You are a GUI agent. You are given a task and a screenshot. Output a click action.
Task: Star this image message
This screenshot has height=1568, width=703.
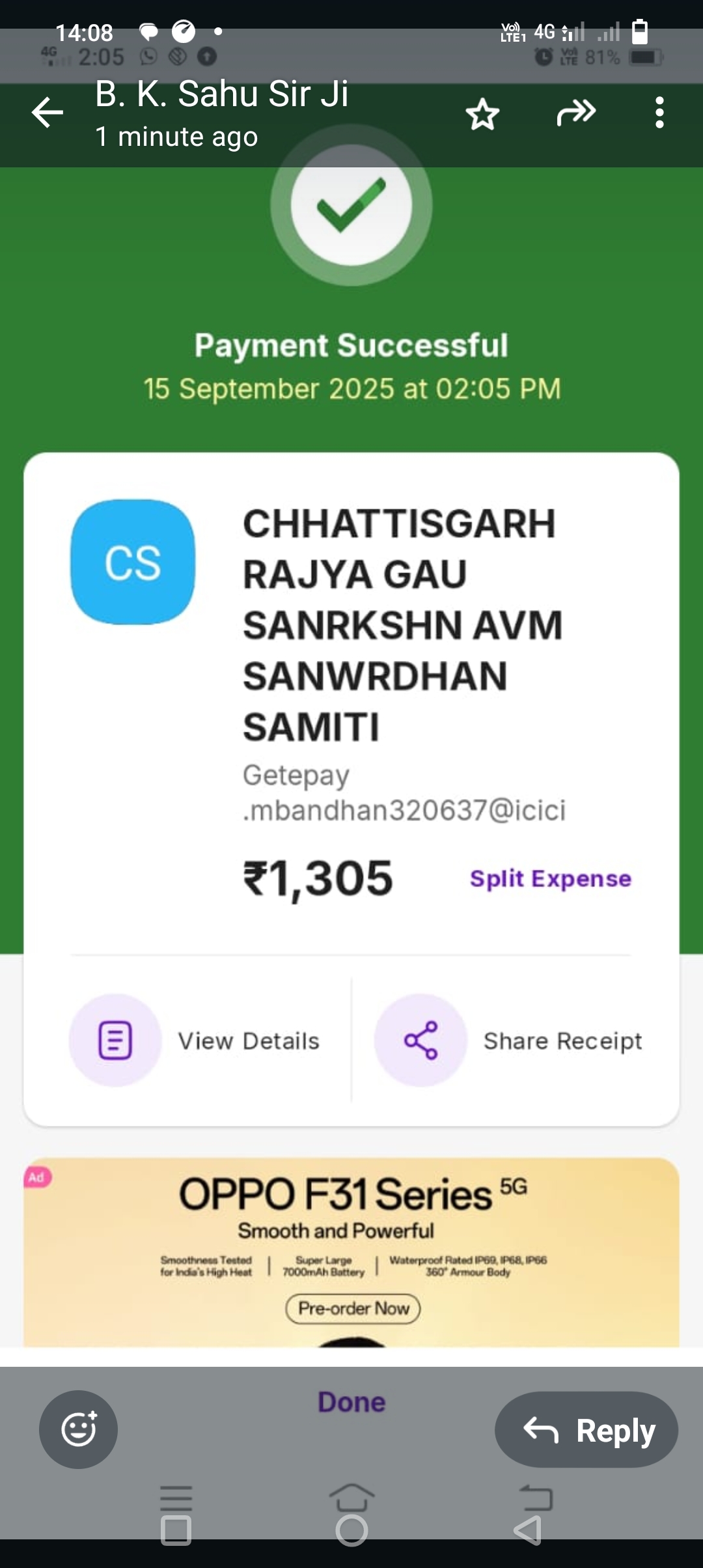tap(482, 114)
